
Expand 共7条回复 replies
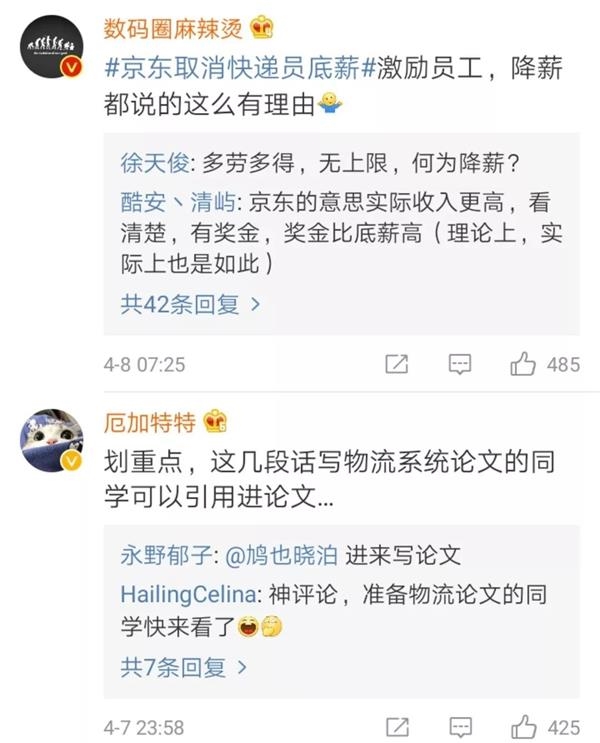(x=184, y=667)
